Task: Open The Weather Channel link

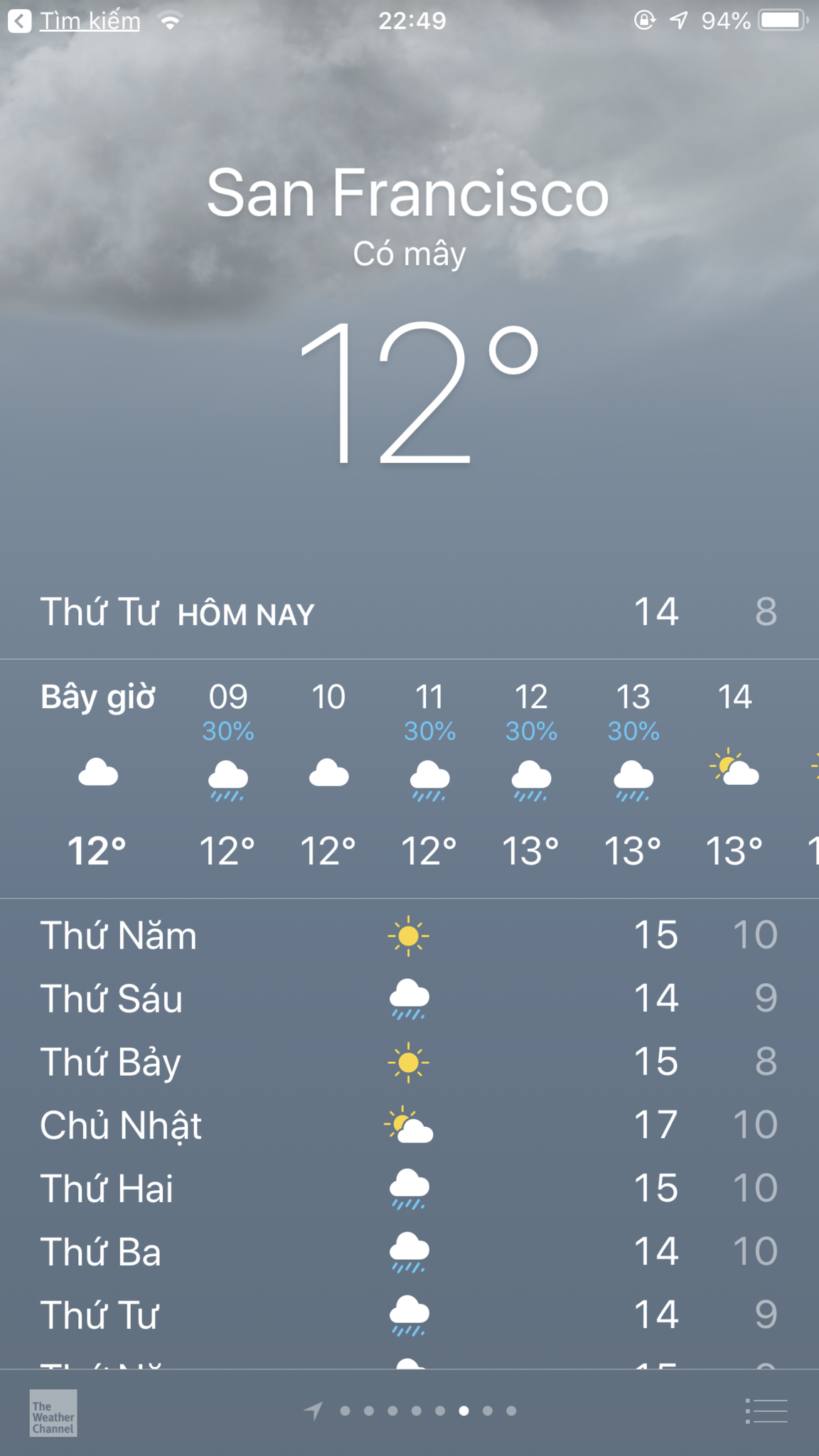Action: (53, 1413)
